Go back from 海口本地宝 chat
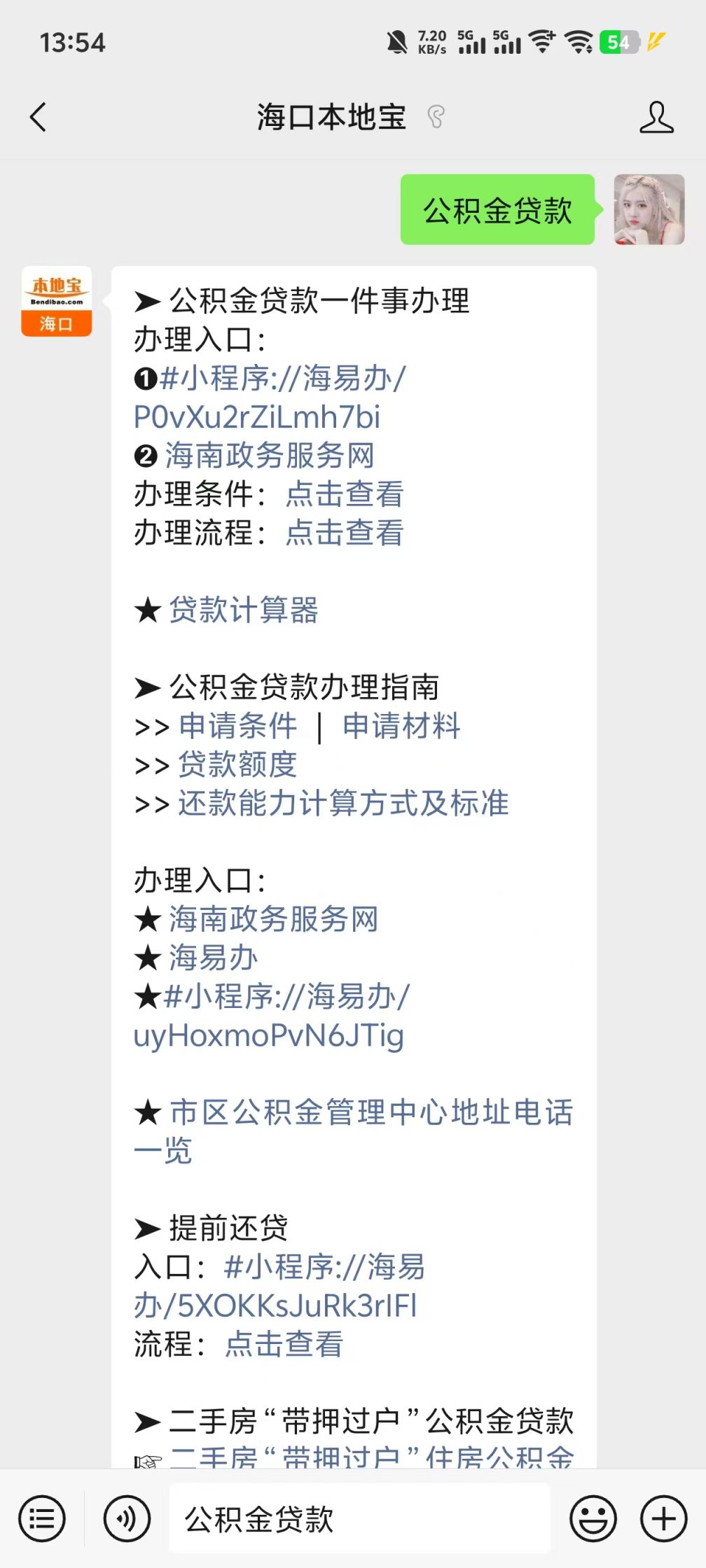This screenshot has width=706, height=1568. [x=39, y=117]
